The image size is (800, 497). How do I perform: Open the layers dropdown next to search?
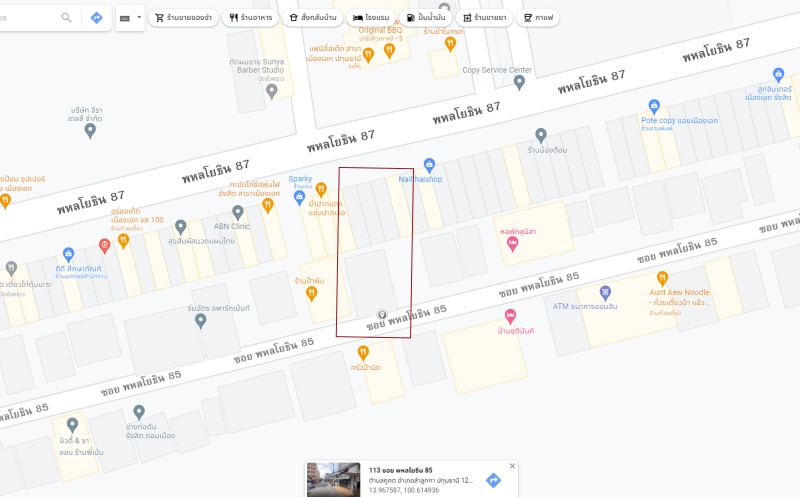tap(130, 18)
